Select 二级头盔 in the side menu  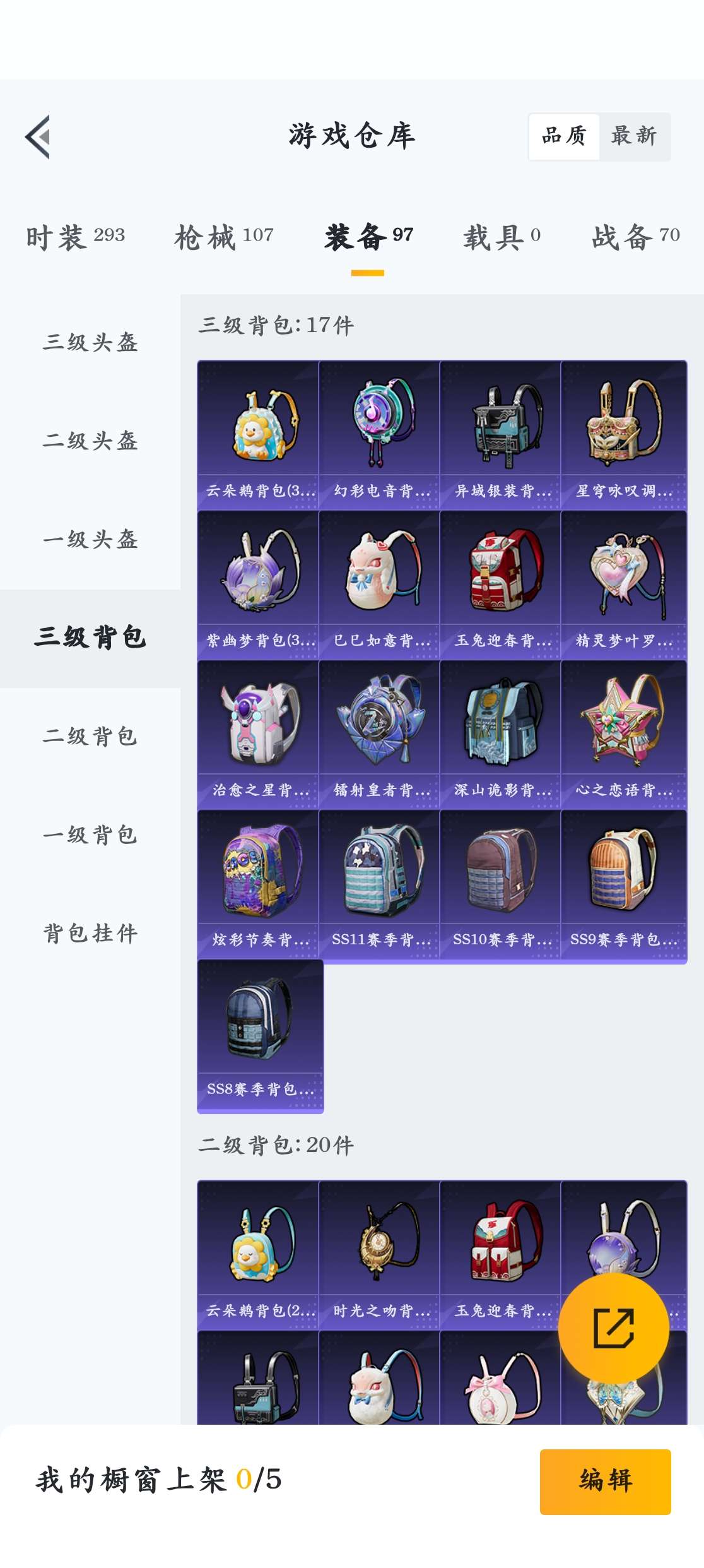pyautogui.click(x=90, y=441)
